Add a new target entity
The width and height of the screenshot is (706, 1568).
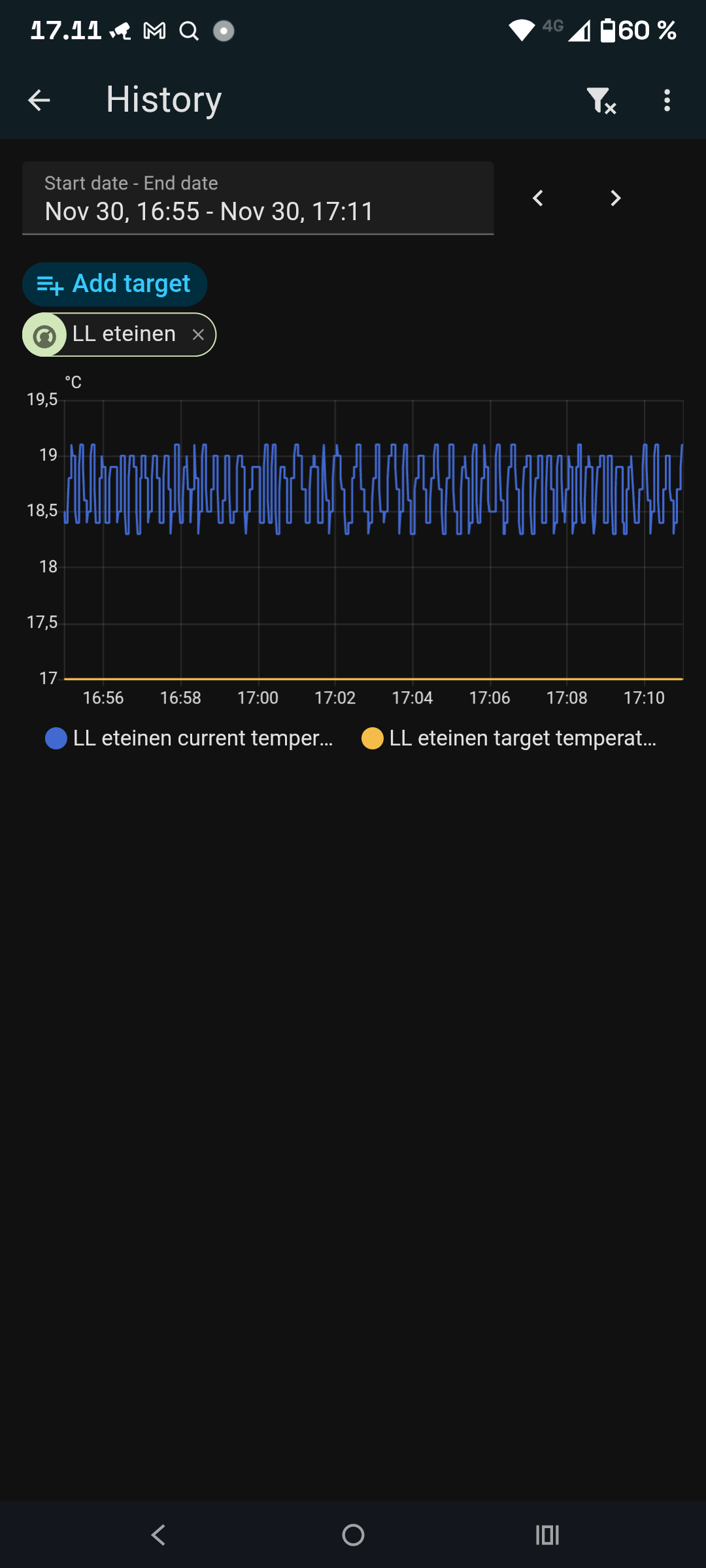pyautogui.click(x=115, y=284)
